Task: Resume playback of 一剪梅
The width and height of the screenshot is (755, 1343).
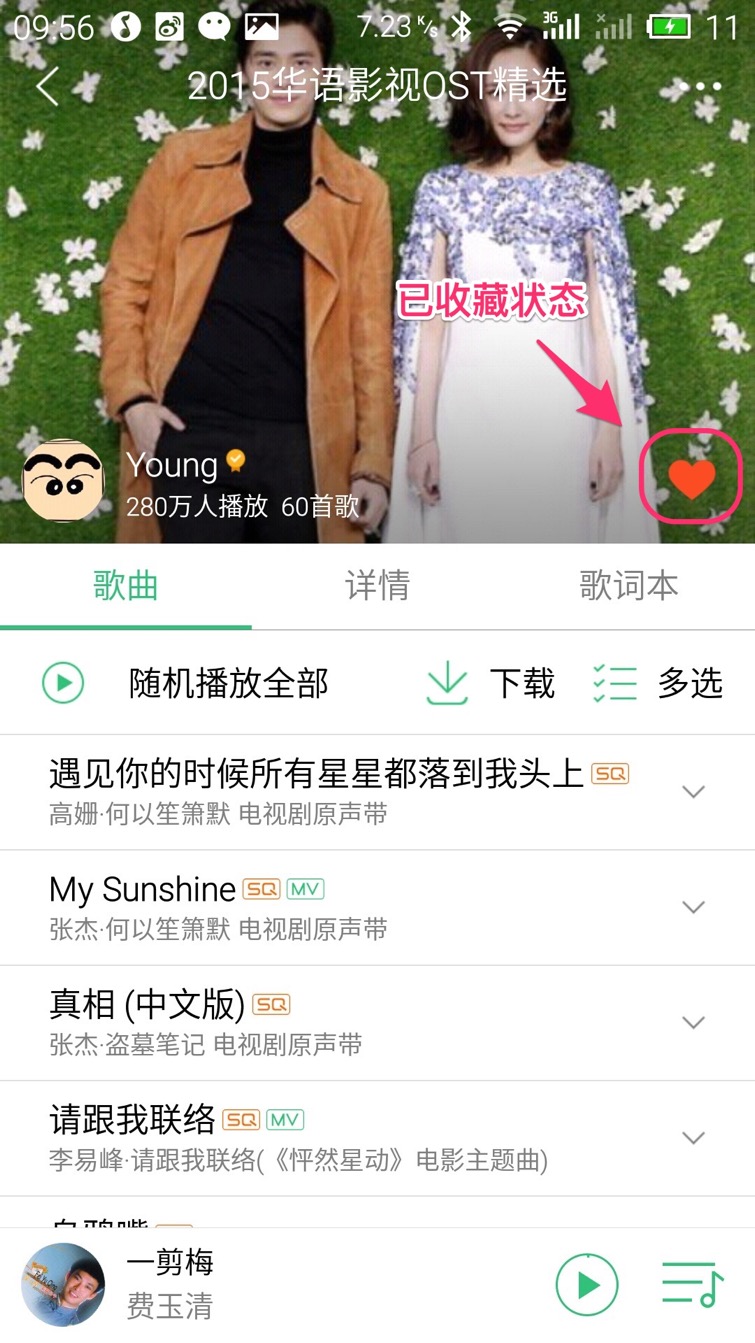Action: (587, 1284)
